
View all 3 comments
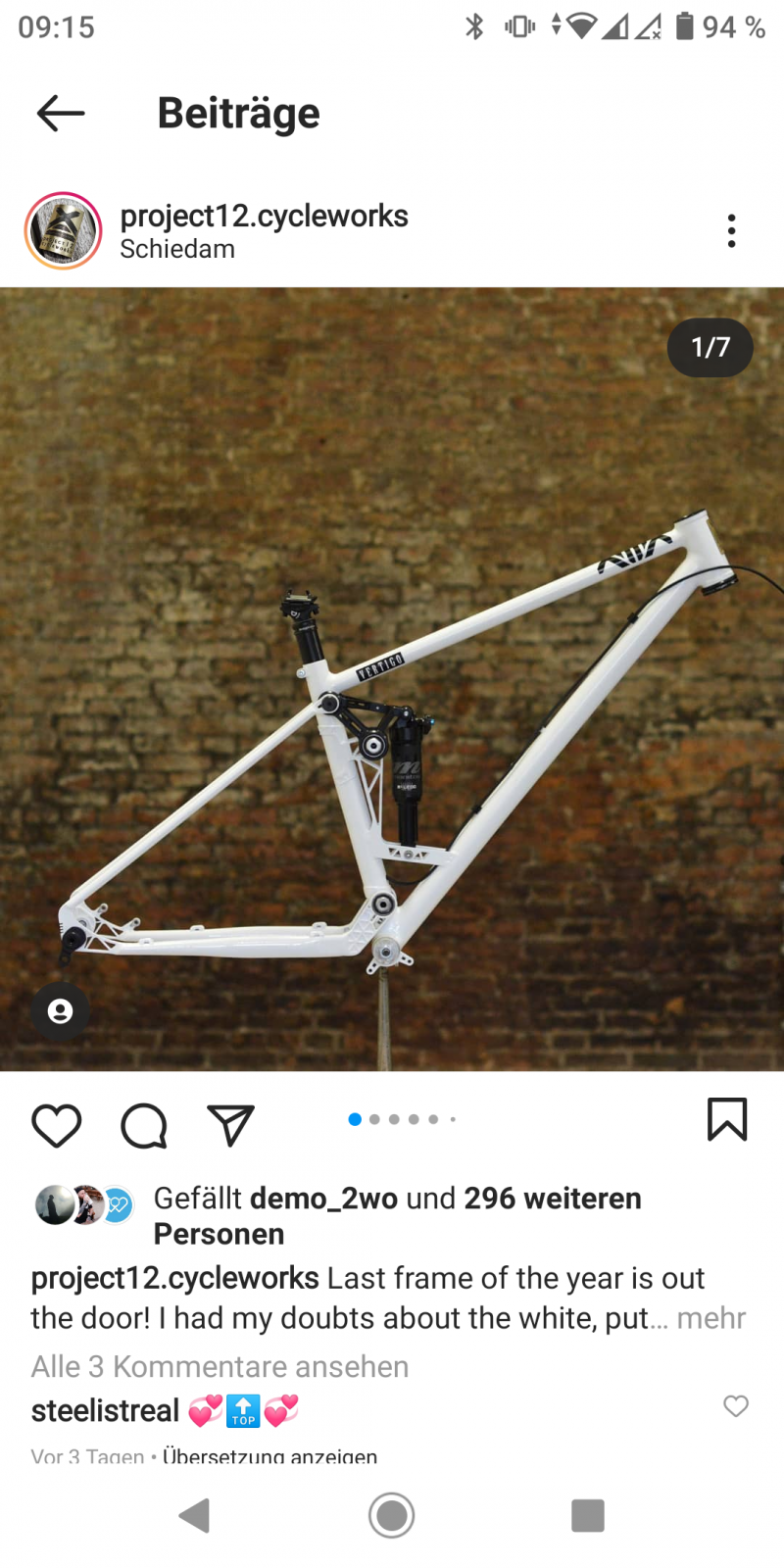[x=220, y=1366]
